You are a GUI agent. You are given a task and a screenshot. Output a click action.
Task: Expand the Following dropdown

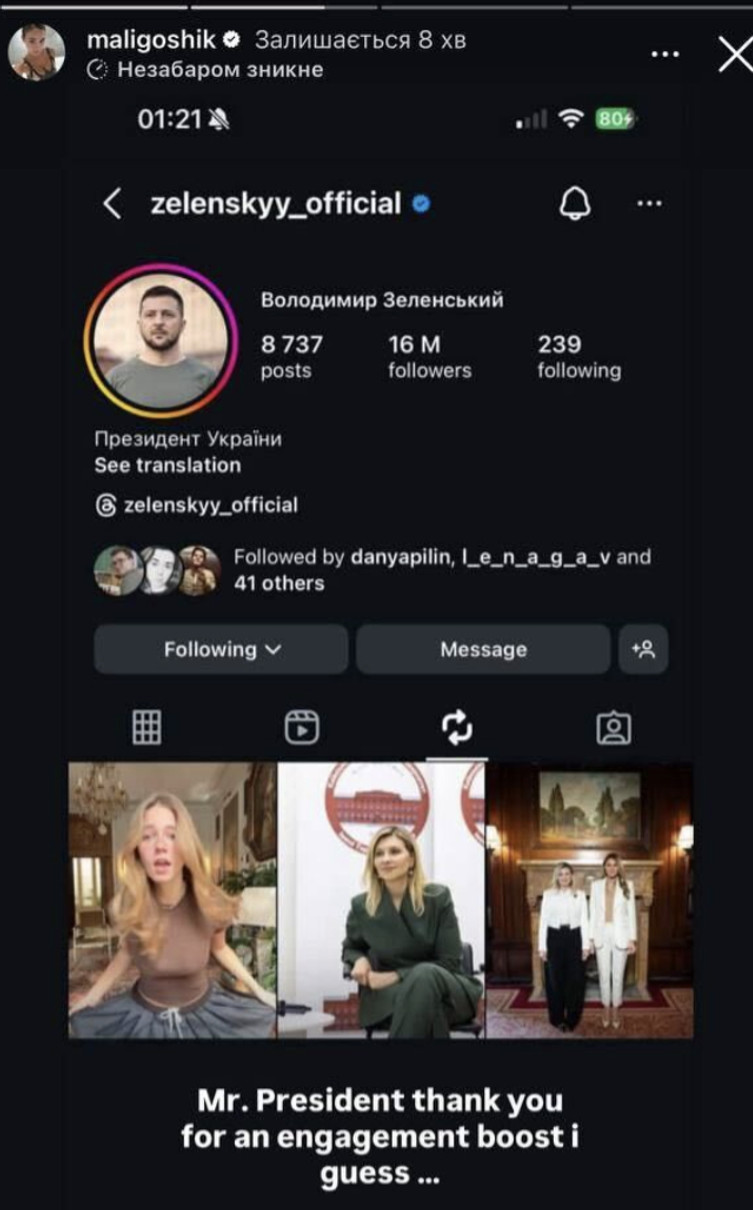coord(220,649)
